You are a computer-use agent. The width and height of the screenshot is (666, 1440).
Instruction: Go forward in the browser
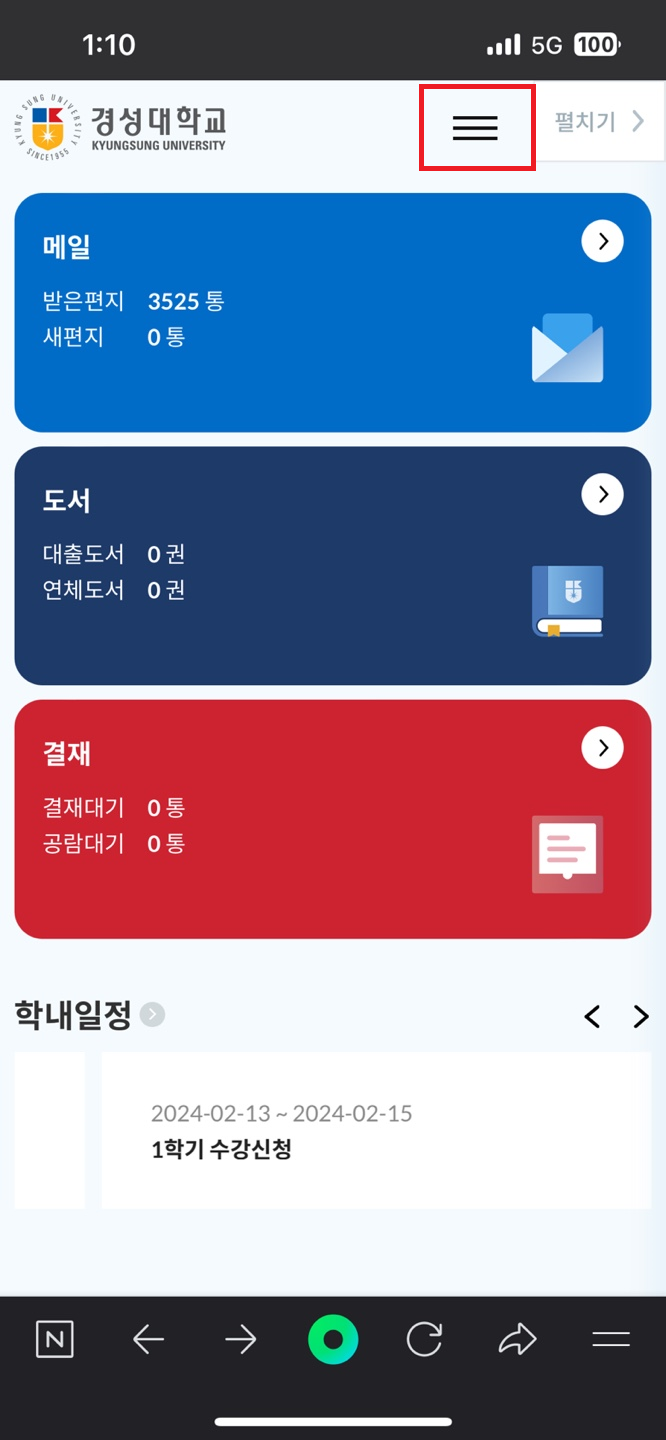(240, 1340)
